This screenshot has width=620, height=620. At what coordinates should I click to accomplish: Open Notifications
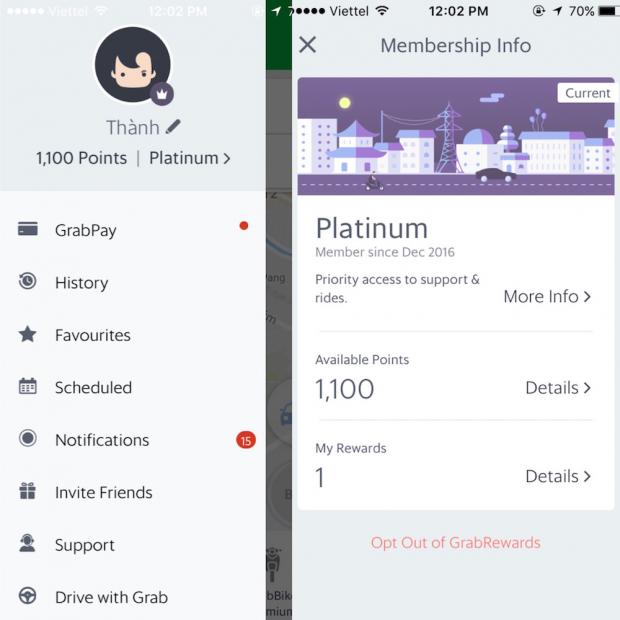(x=102, y=440)
